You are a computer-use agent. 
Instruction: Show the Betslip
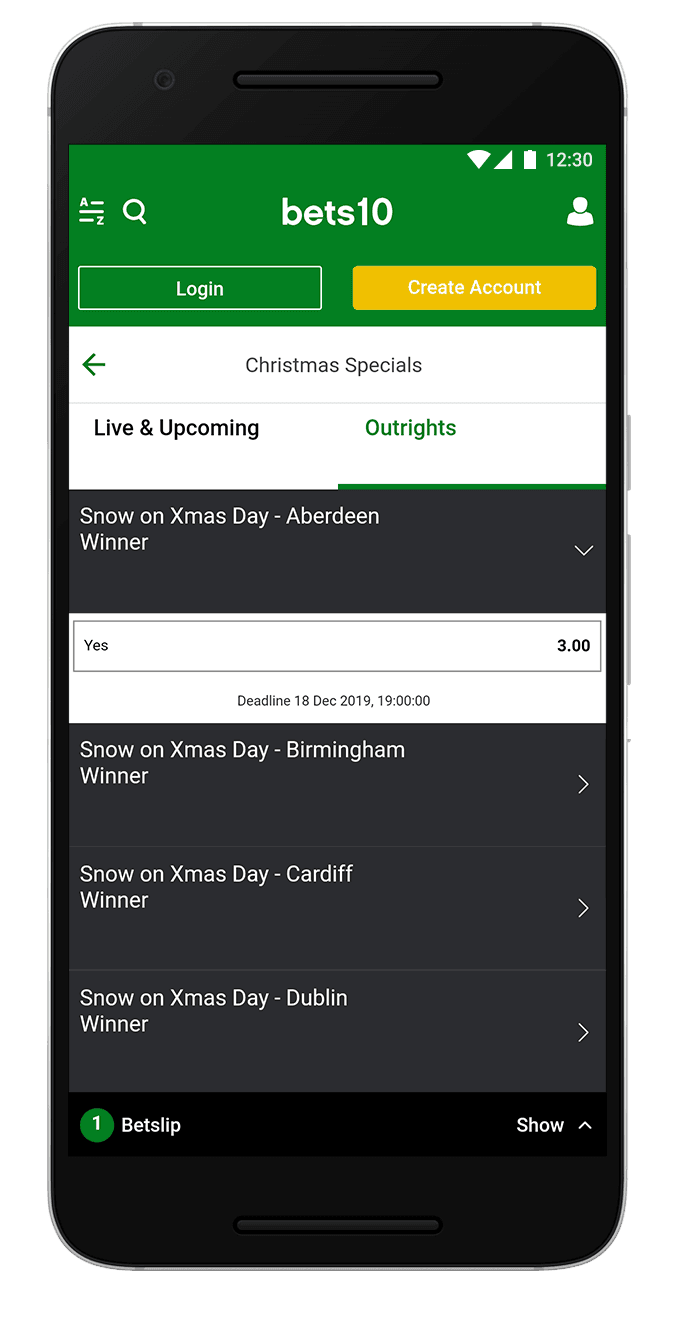pyautogui.click(x=553, y=1125)
